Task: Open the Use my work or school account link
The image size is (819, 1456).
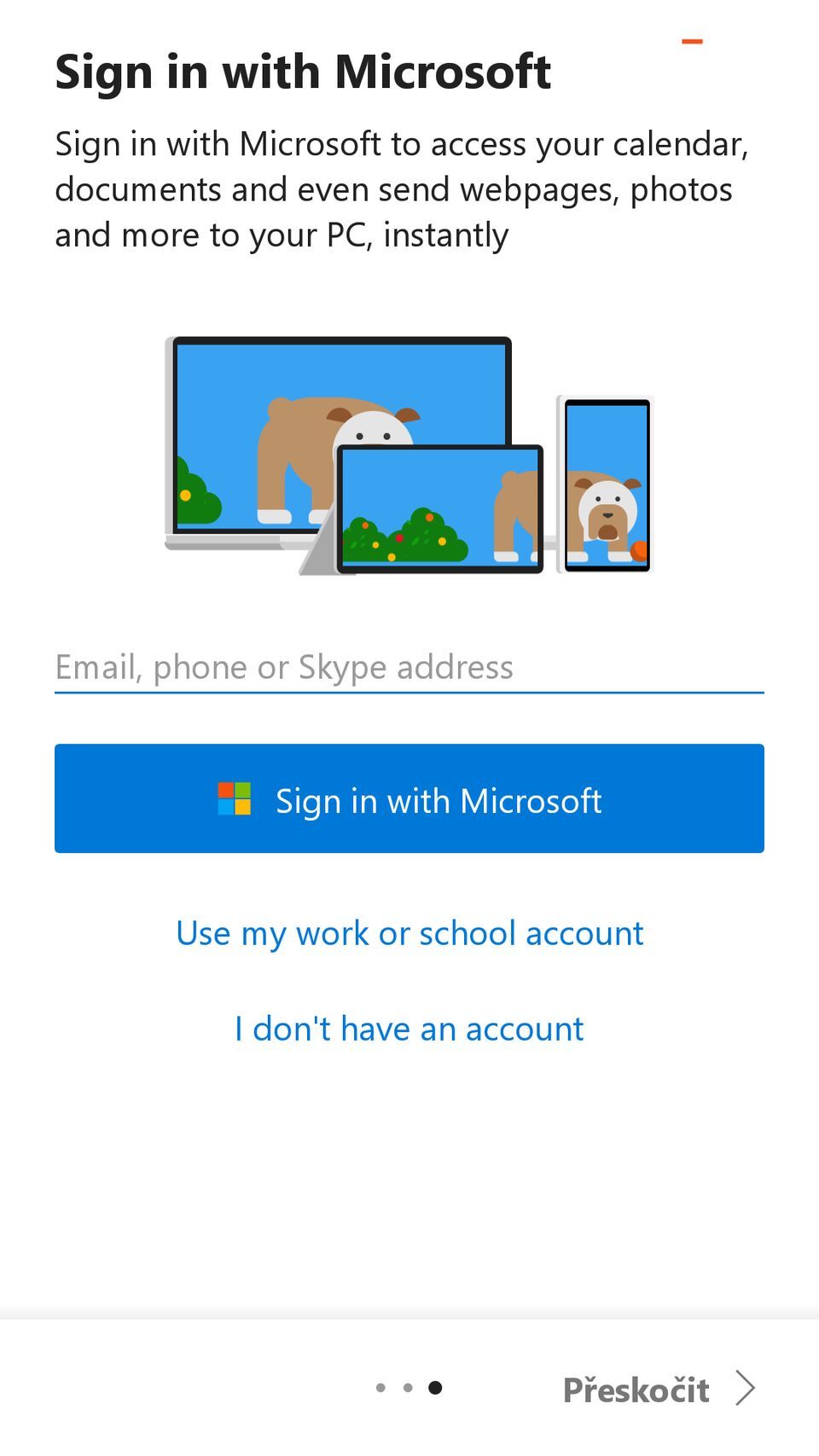Action: (x=409, y=933)
